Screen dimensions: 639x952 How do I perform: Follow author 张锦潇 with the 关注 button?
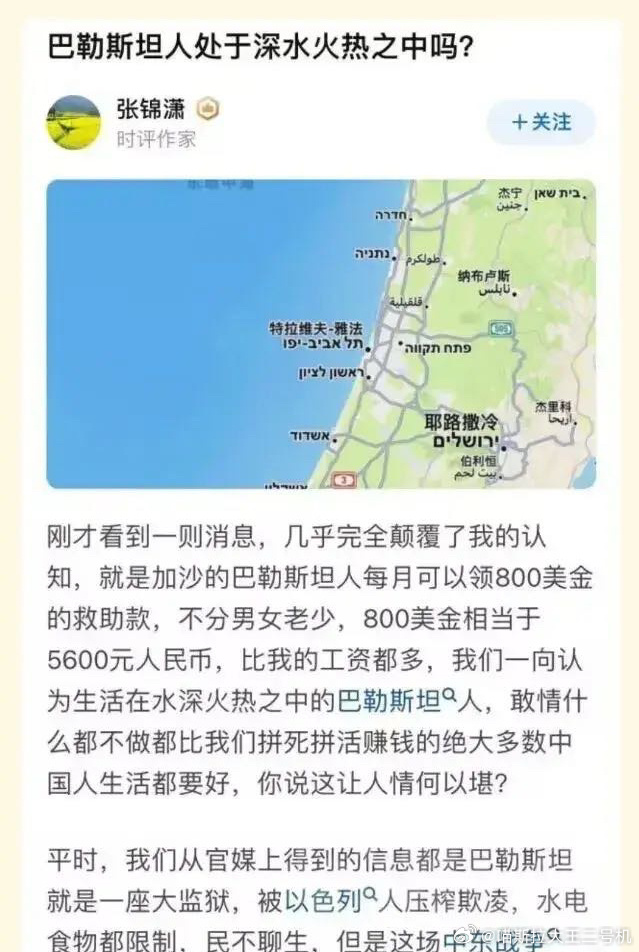coord(541,122)
